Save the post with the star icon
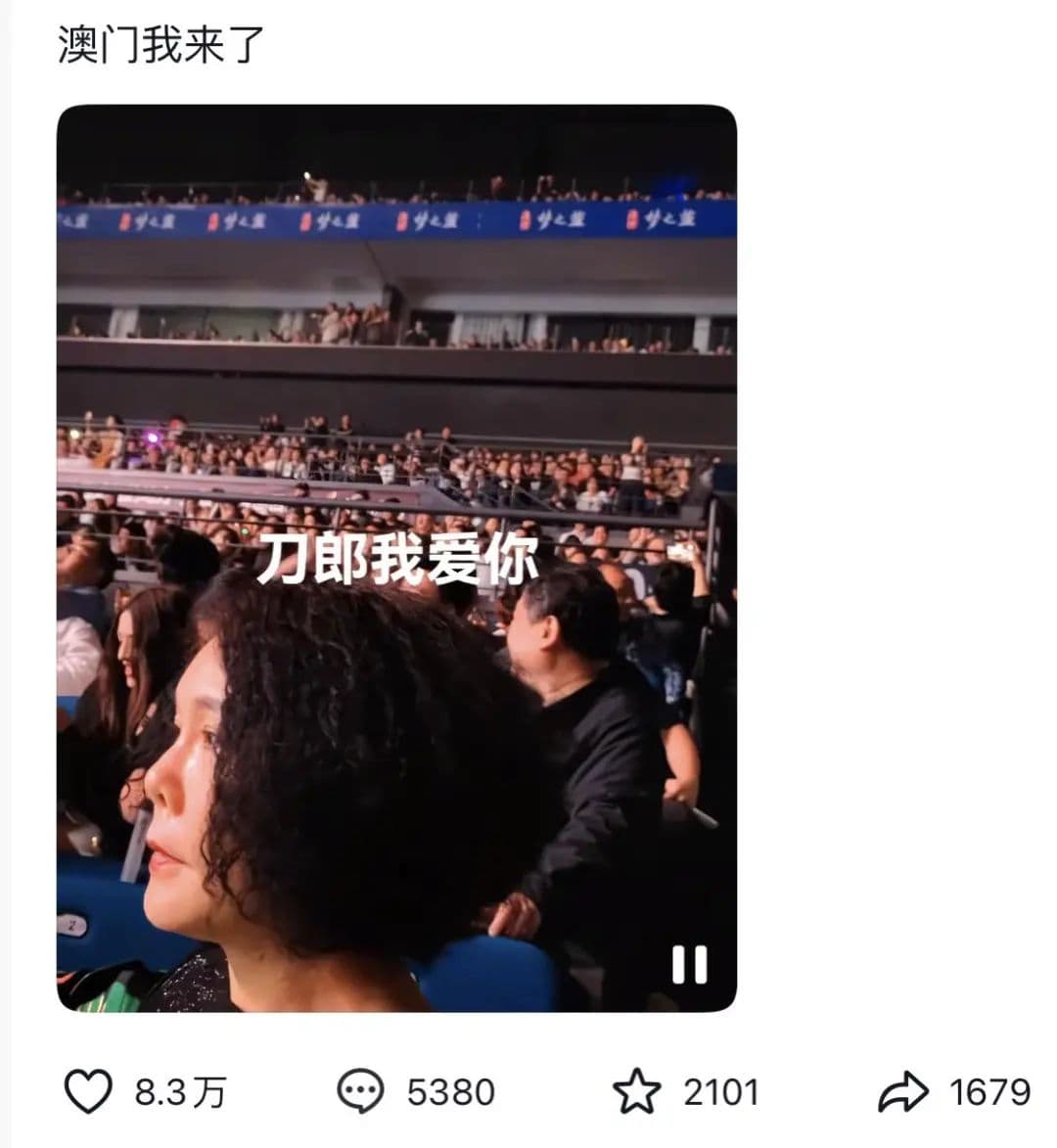 coord(636,1091)
